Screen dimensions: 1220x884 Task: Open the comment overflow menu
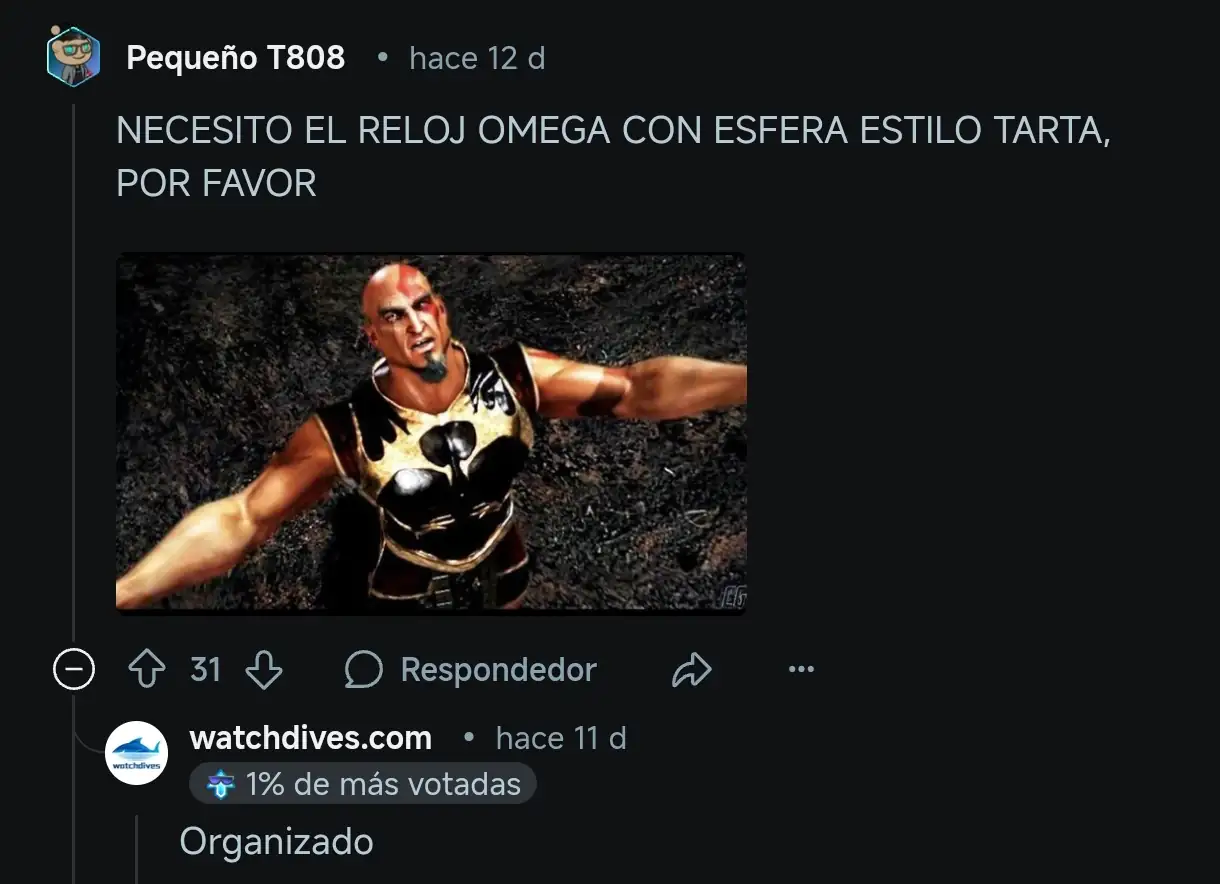[801, 670]
